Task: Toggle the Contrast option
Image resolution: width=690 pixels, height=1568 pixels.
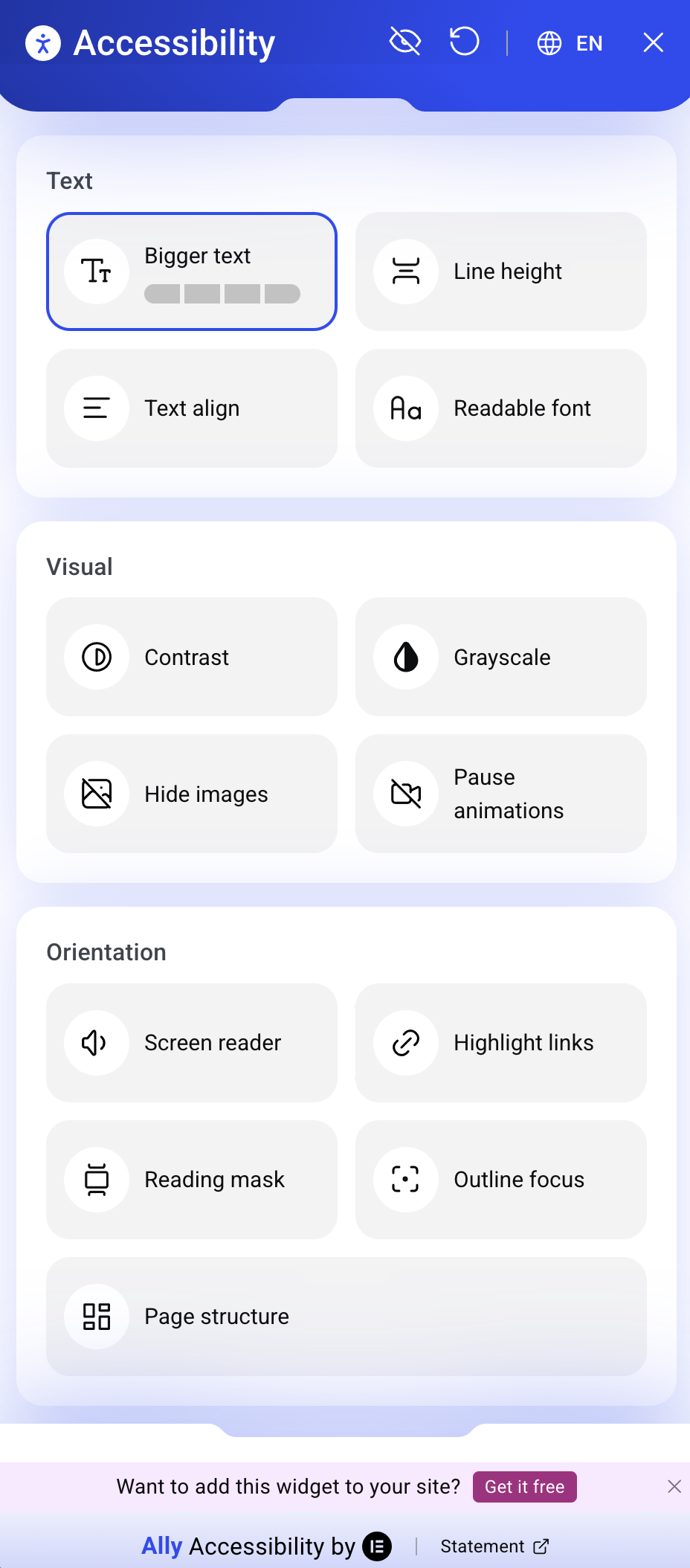Action: pos(192,657)
